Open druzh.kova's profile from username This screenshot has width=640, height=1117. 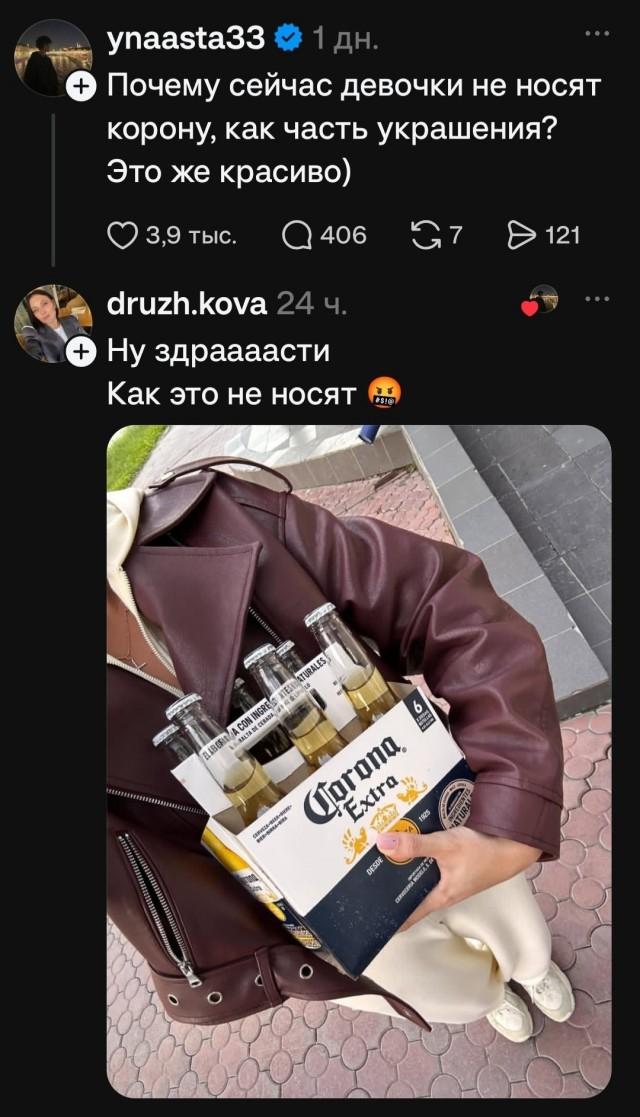187,304
